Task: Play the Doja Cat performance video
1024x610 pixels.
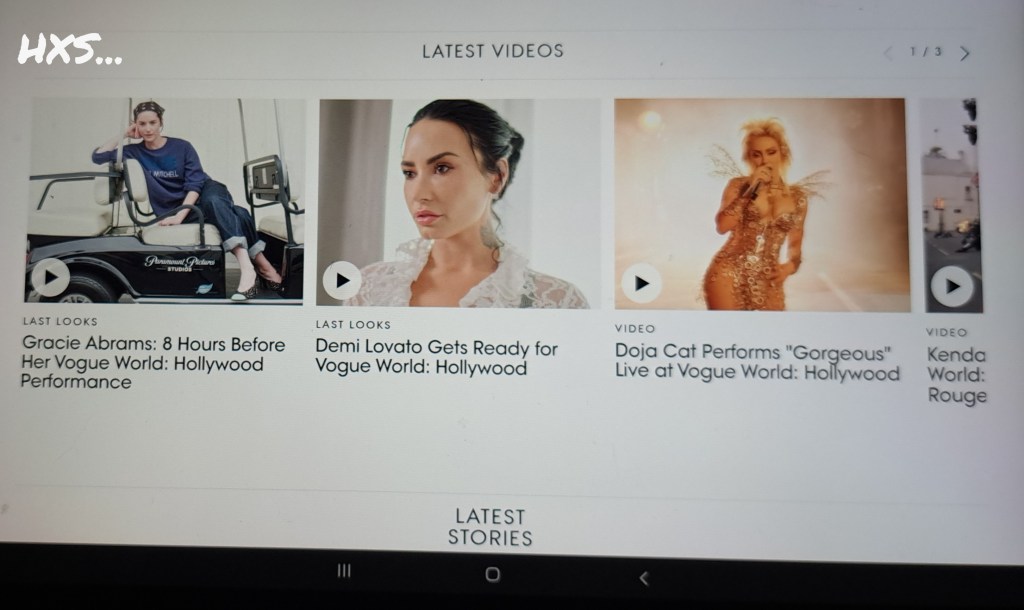Action: tap(641, 283)
